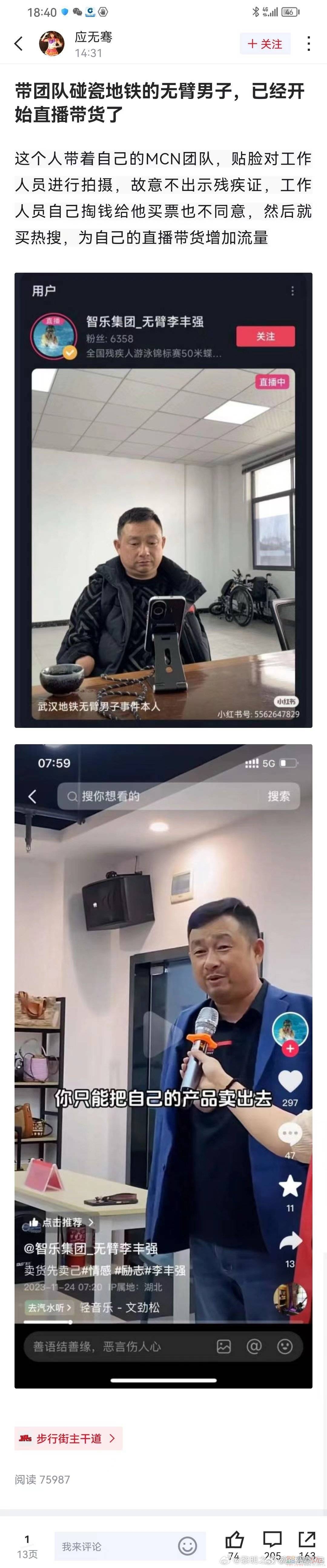Open the emoji smiley picker

tap(187, 1546)
